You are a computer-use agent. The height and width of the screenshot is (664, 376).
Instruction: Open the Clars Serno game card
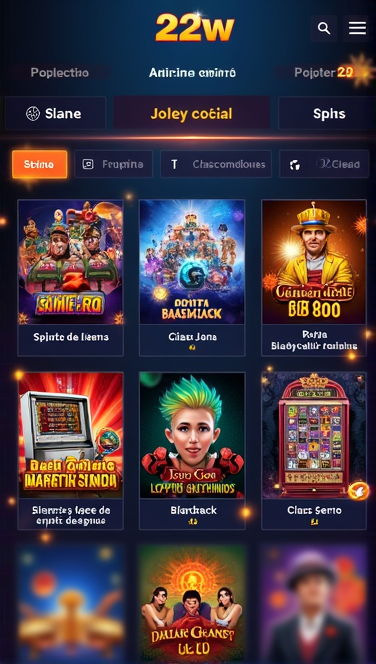(314, 451)
